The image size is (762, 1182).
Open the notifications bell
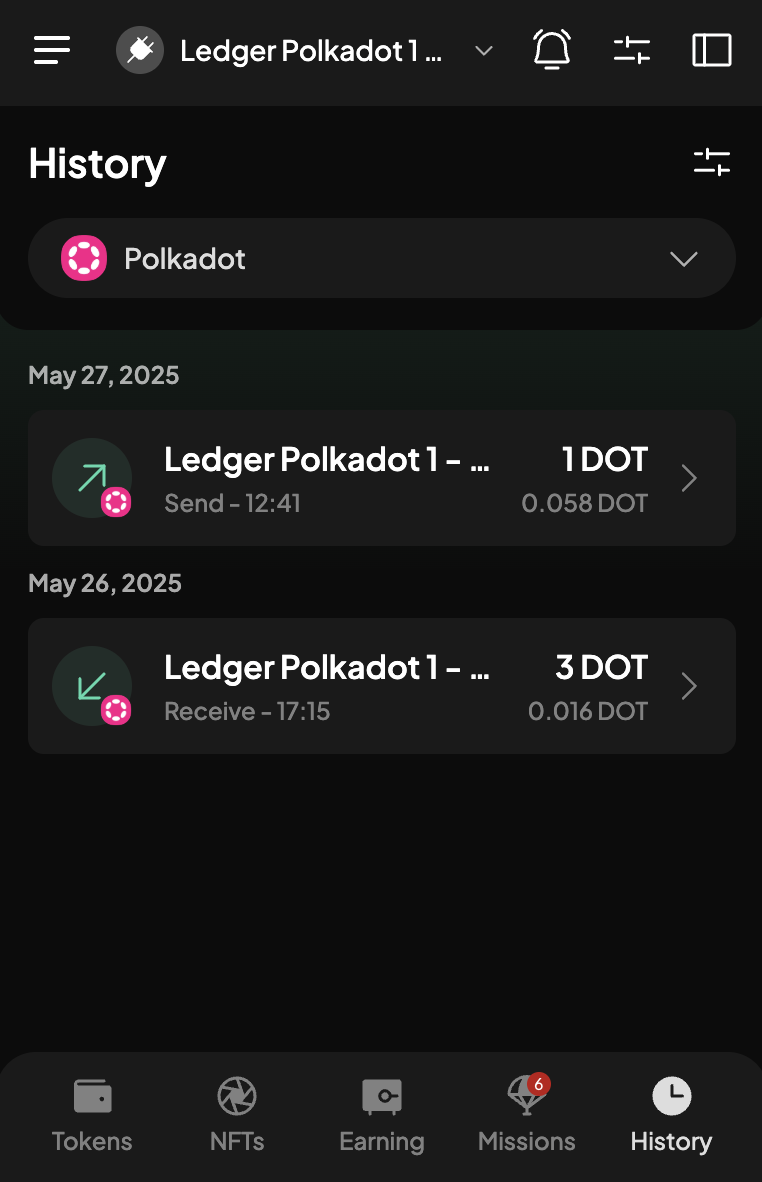point(552,50)
